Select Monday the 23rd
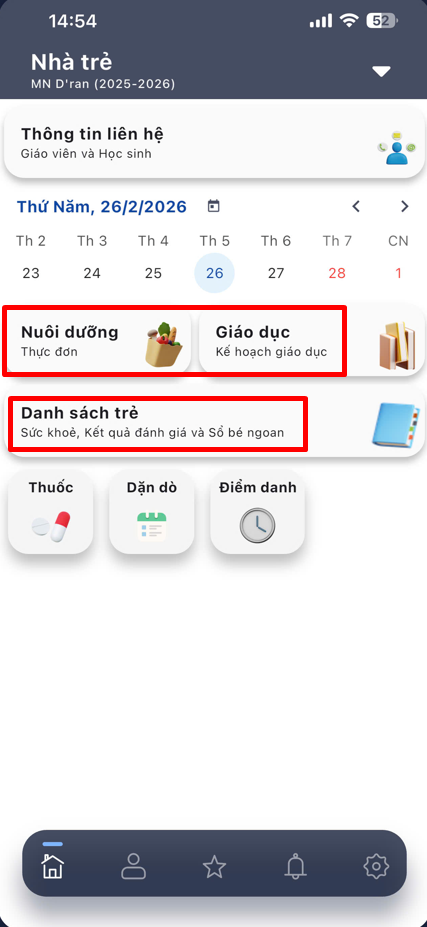 [31, 273]
